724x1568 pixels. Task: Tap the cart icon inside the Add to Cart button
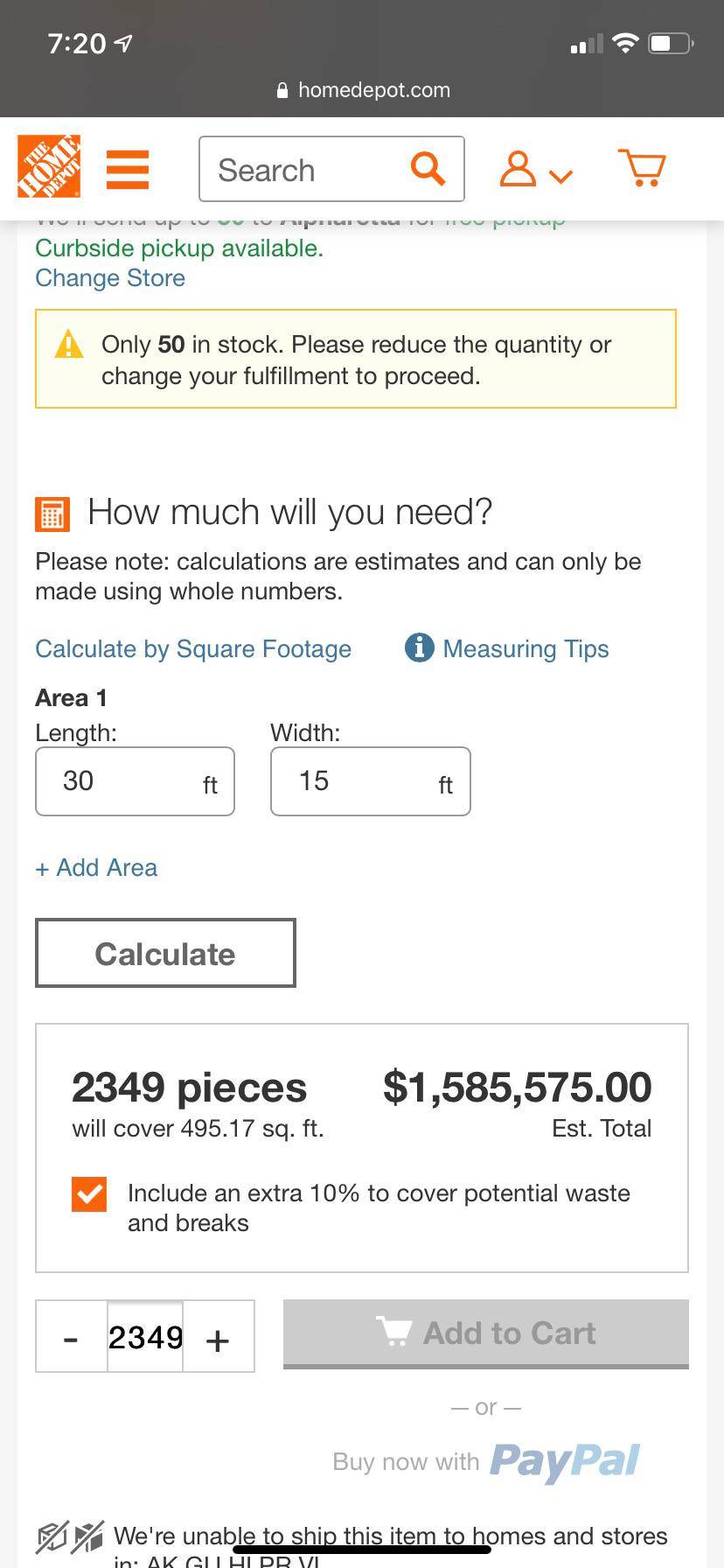coord(395,1332)
